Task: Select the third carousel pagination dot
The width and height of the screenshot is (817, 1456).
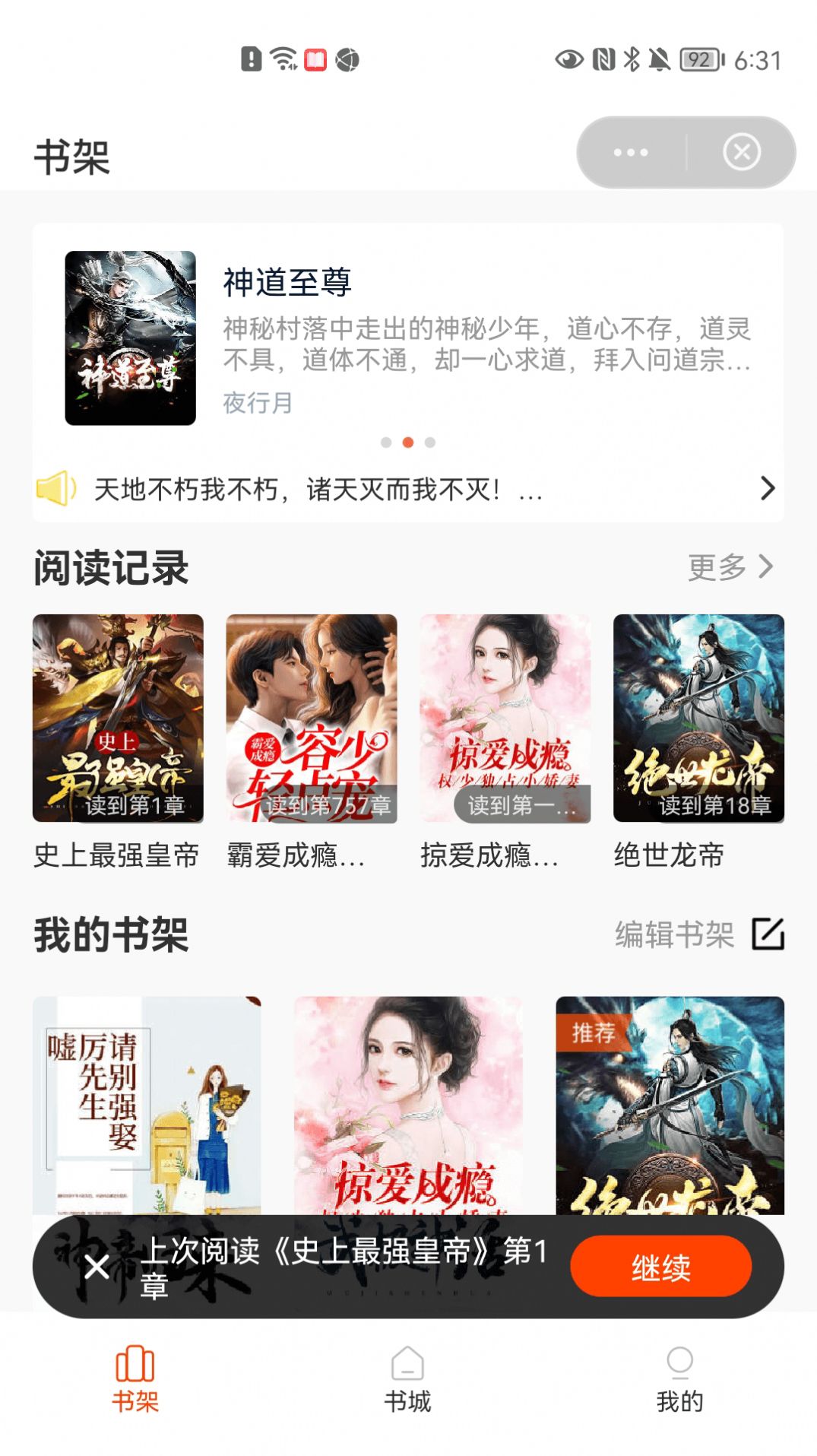Action: point(429,441)
